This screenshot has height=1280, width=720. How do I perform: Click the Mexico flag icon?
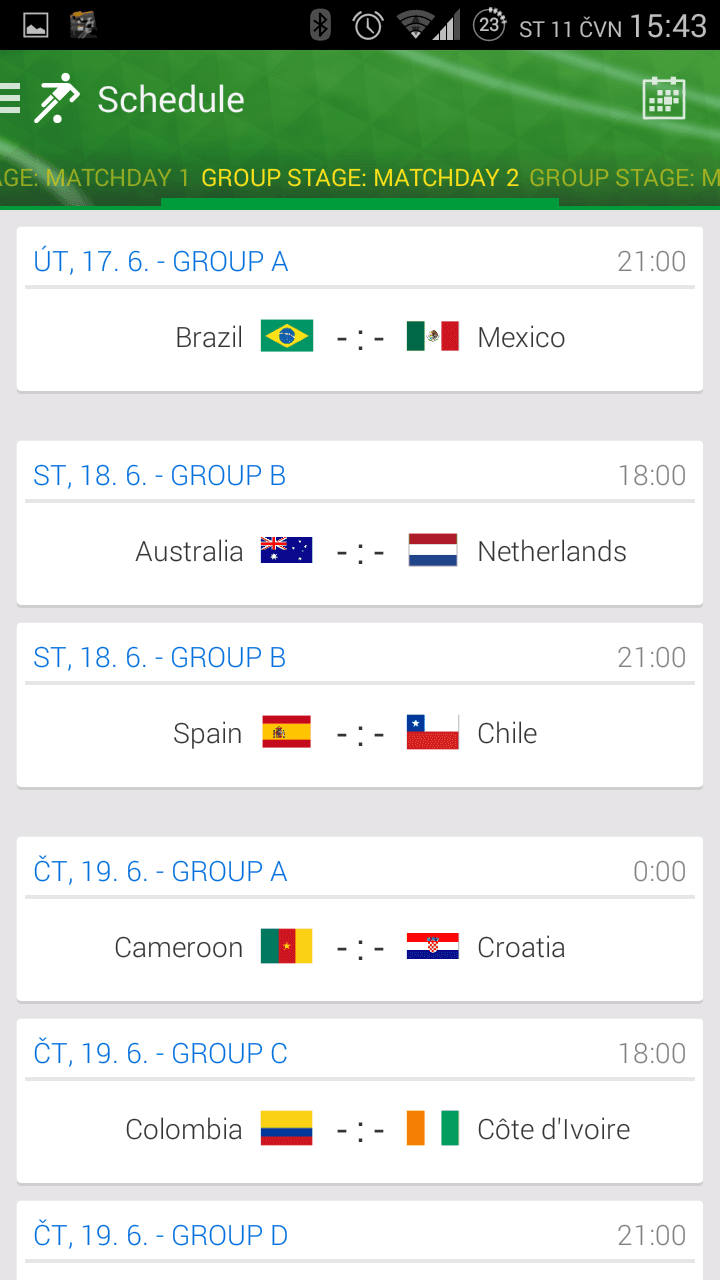(432, 336)
